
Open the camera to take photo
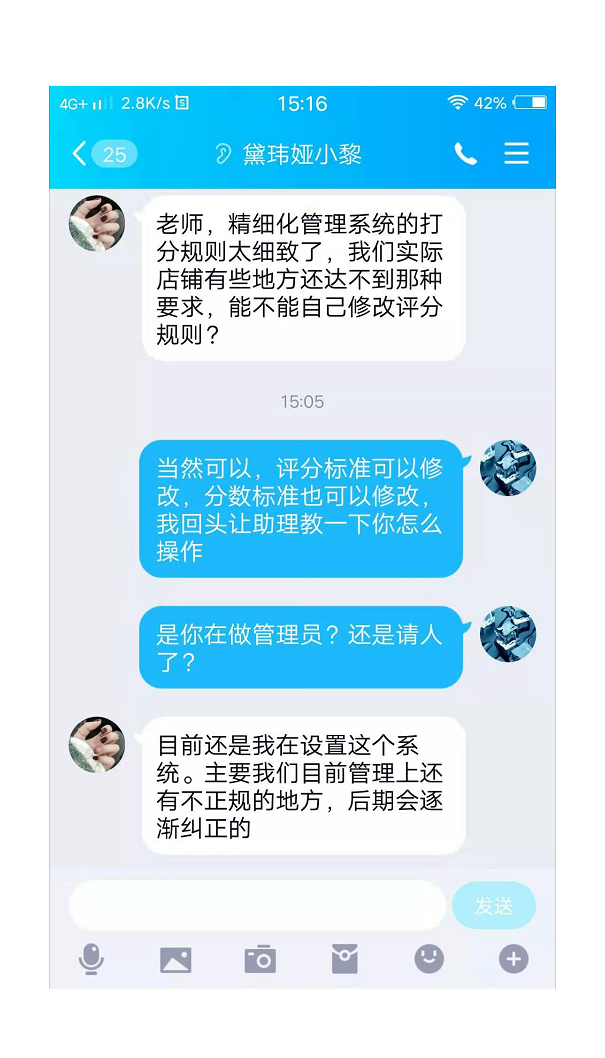click(x=260, y=960)
